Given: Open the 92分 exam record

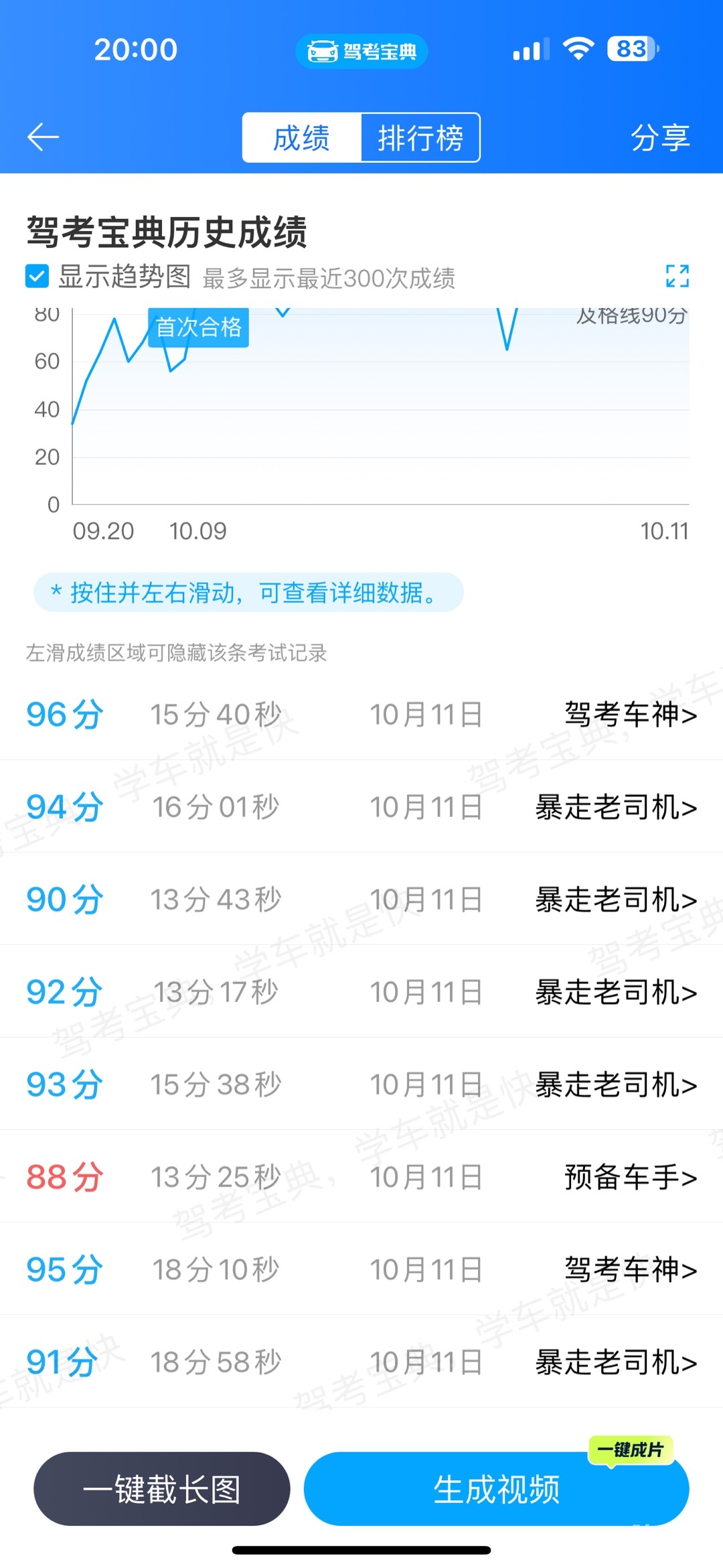Looking at the screenshot, I should coord(361,991).
